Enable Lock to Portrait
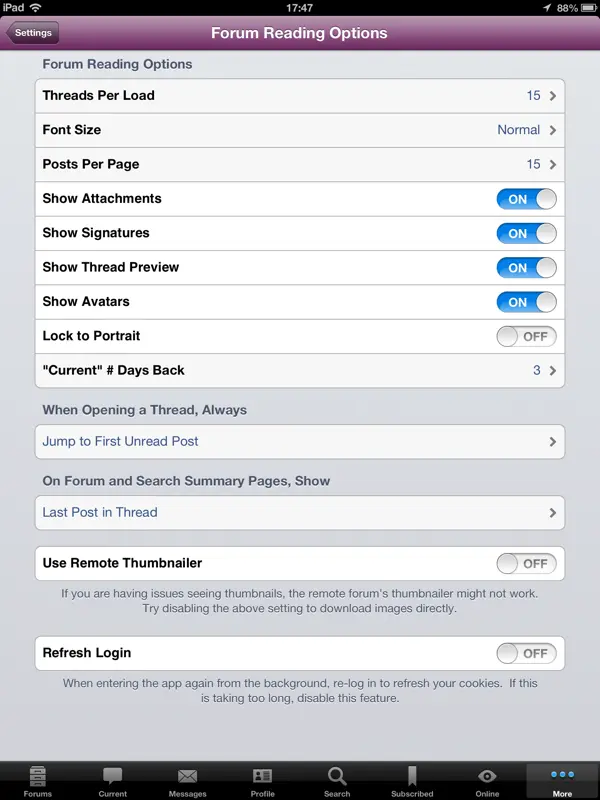Screen dimensions: 600x800 [x=526, y=336]
